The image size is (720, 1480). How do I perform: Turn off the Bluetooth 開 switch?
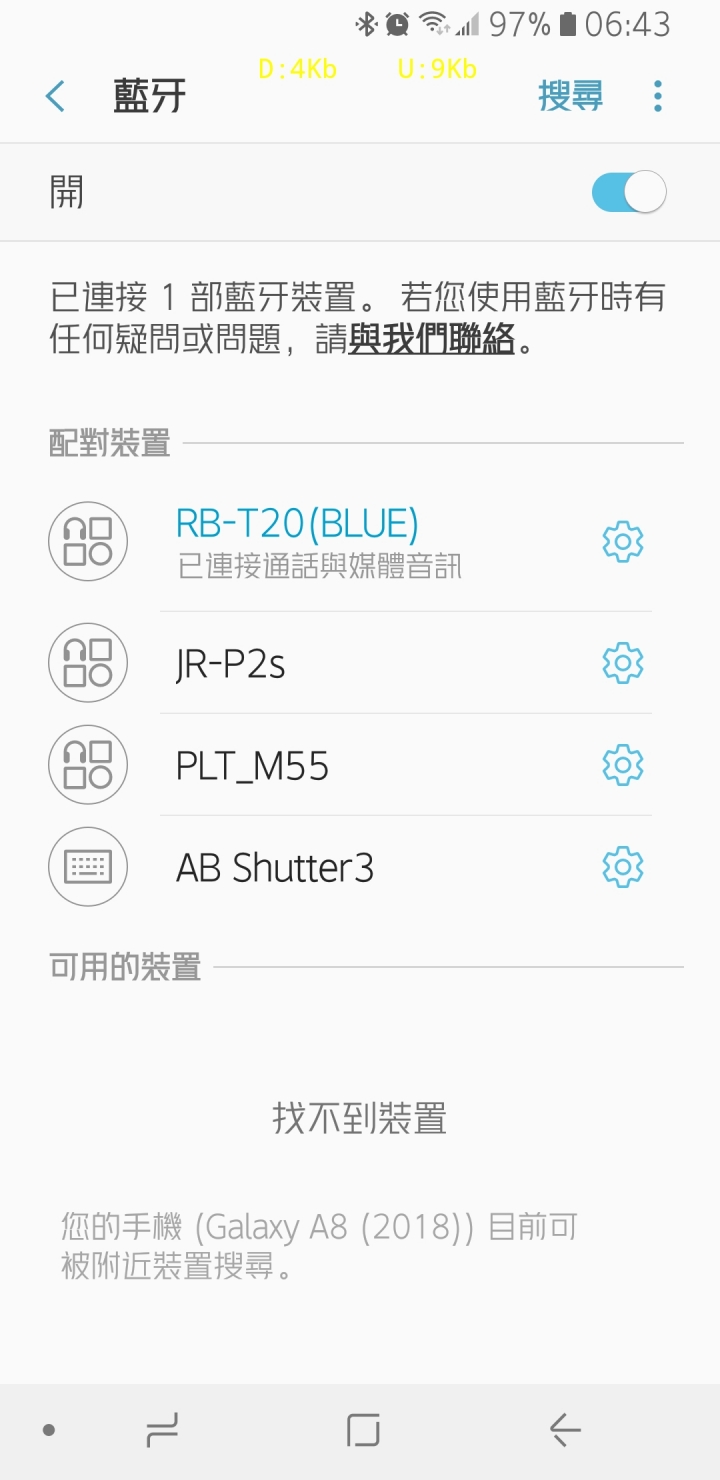click(629, 192)
